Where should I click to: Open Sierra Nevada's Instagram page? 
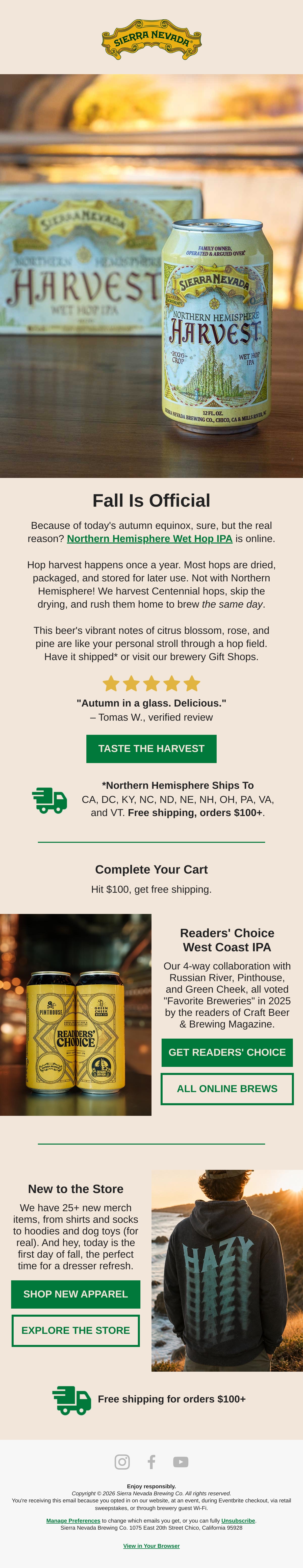(122, 1462)
